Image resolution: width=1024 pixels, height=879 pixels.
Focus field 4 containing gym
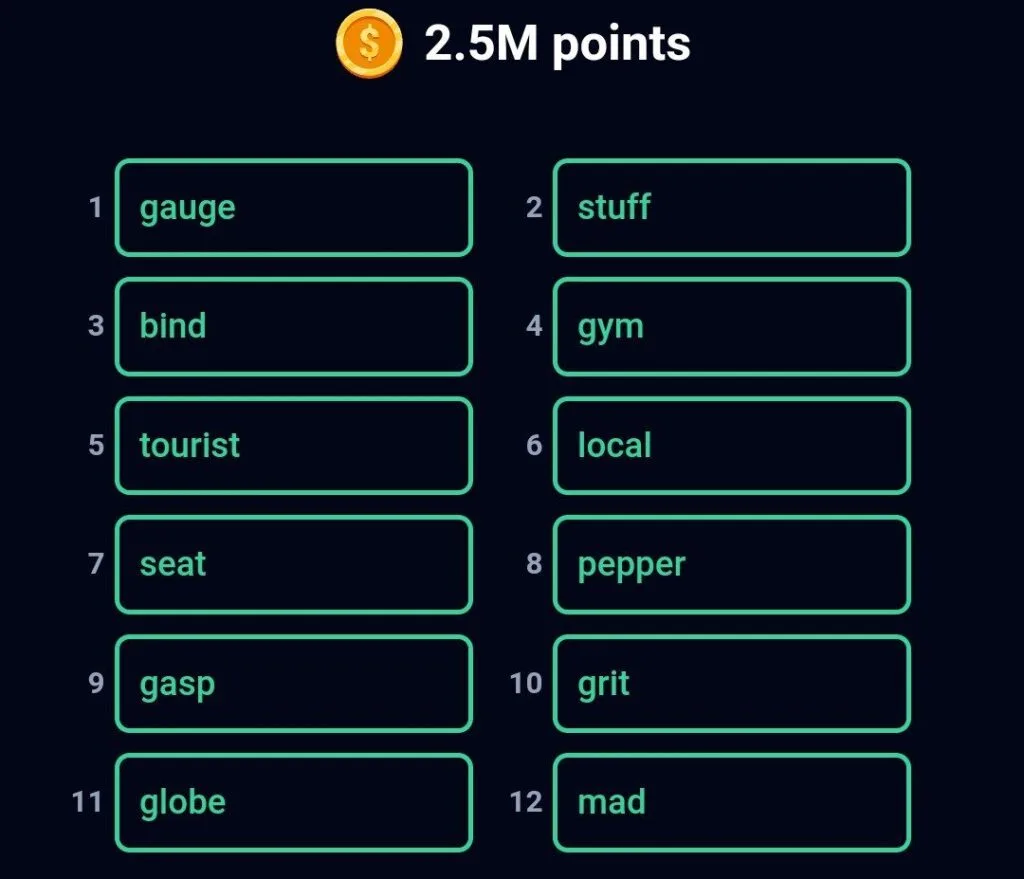tap(731, 327)
